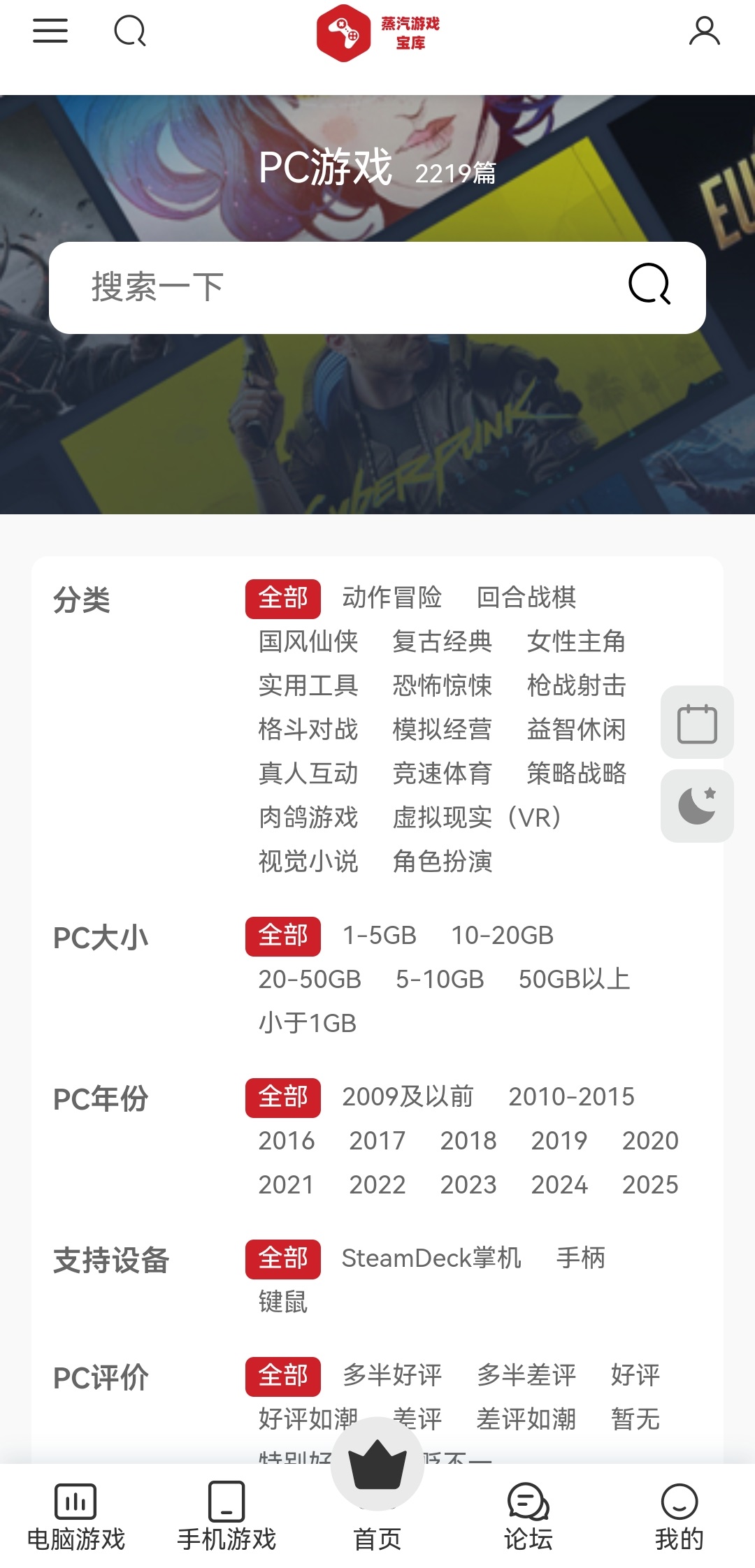Screen dimensions: 755x1568
Task: Filter games by year 2024
Action: pos(559,1185)
